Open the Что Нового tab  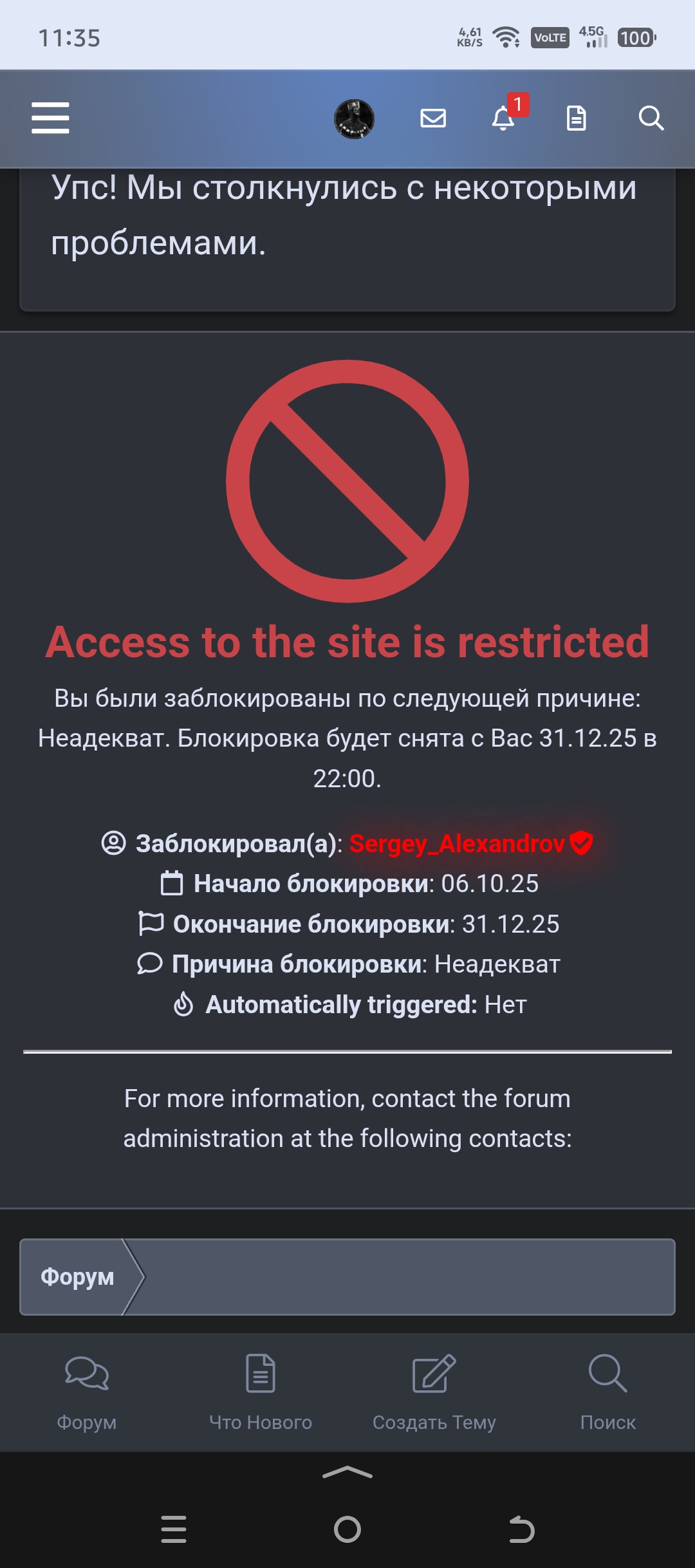tap(261, 1392)
